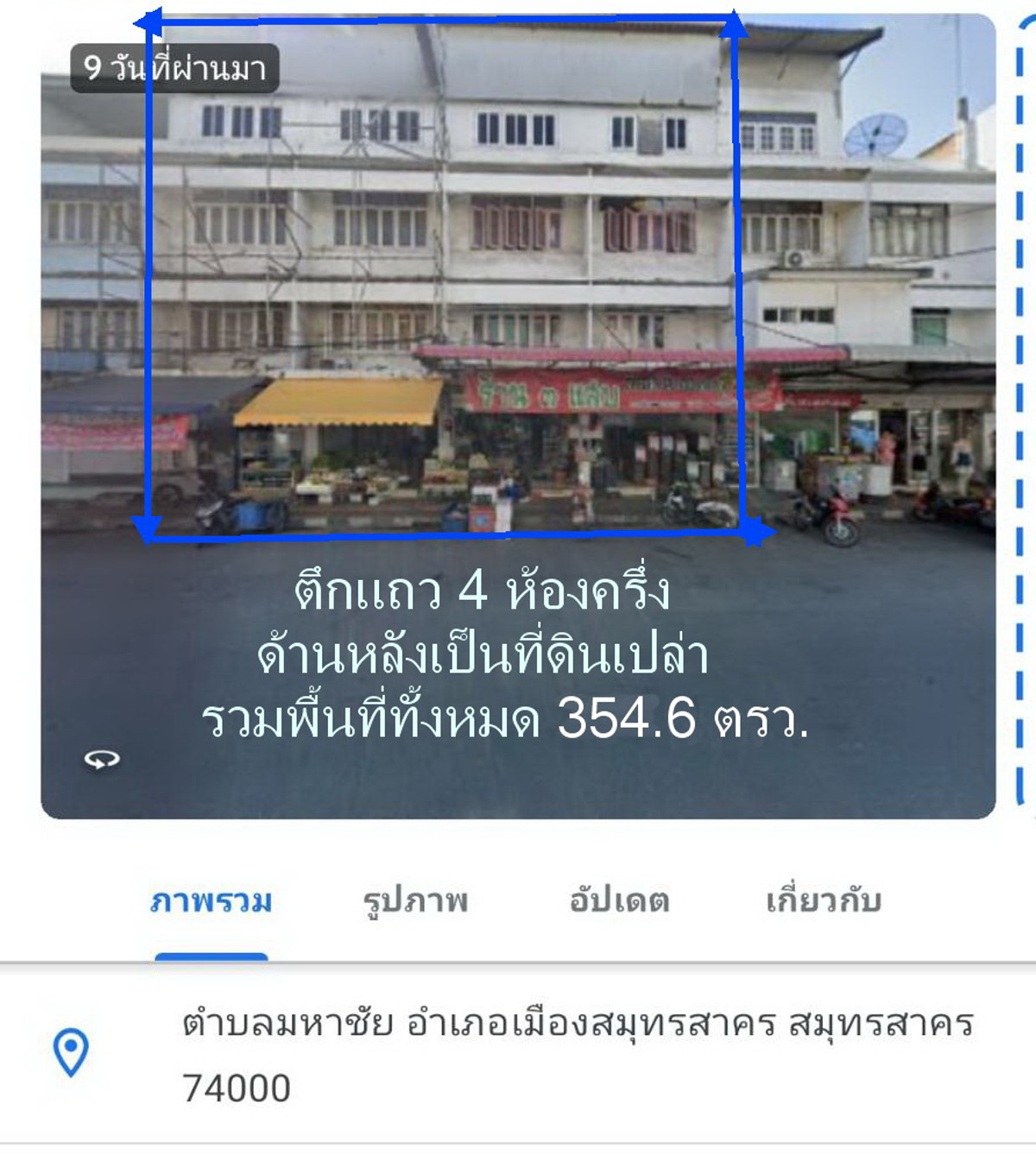This screenshot has width=1036, height=1156.
Task: Open the 360° view icon on photo
Action: (102, 760)
